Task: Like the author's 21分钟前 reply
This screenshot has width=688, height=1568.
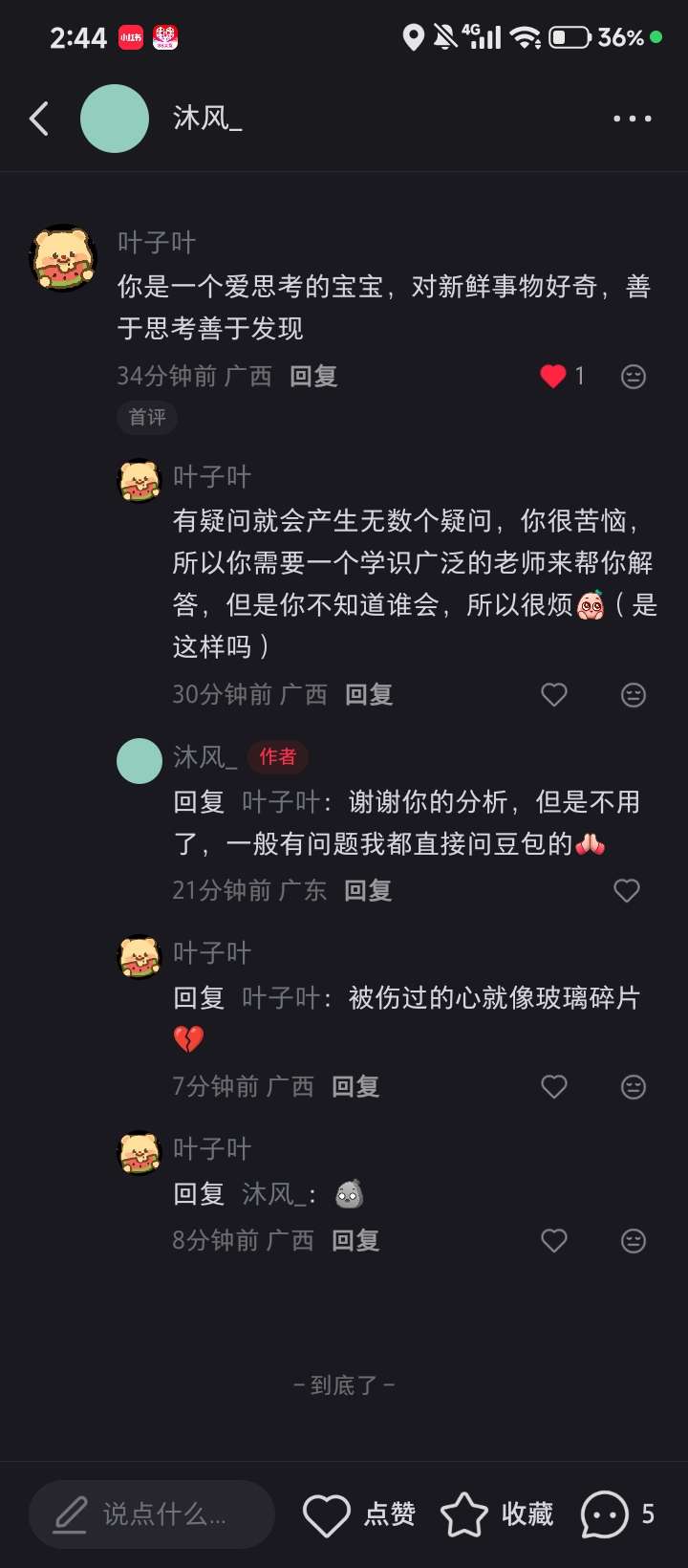Action: coord(627,890)
